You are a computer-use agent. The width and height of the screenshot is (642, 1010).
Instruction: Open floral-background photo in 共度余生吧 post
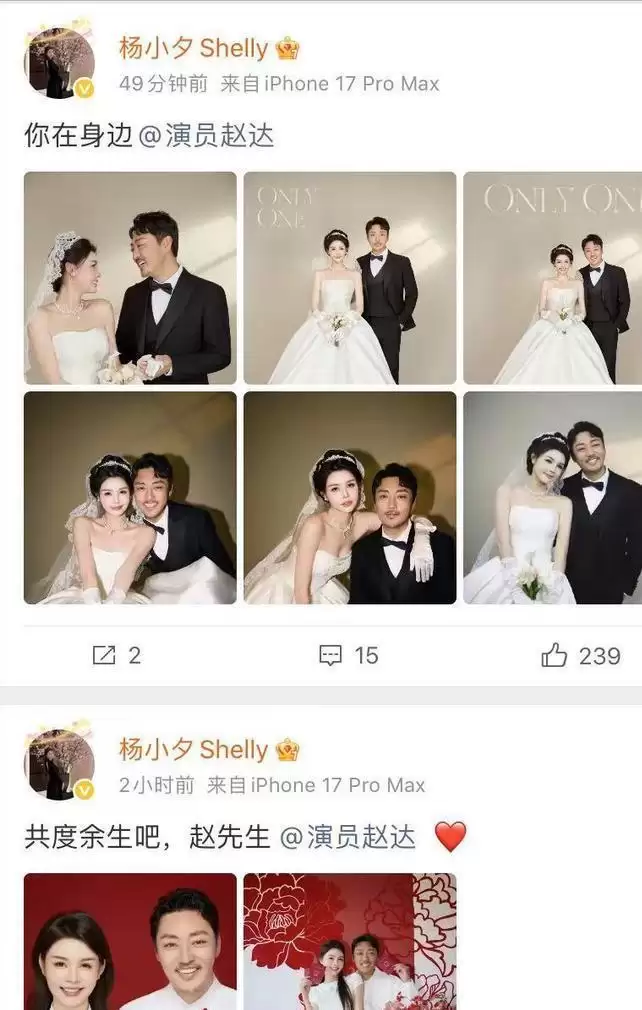tap(350, 941)
